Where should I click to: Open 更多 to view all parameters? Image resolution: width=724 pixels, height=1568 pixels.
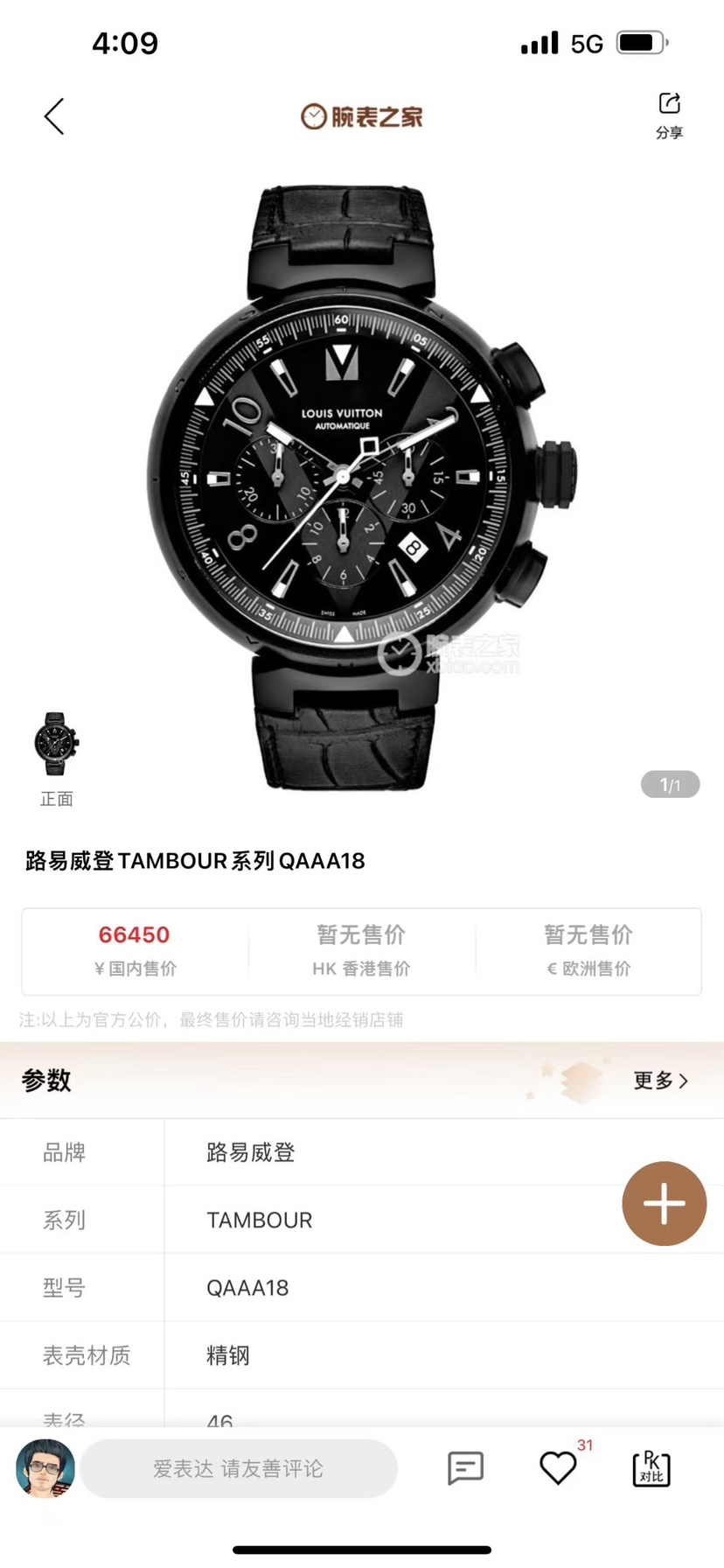click(660, 1081)
